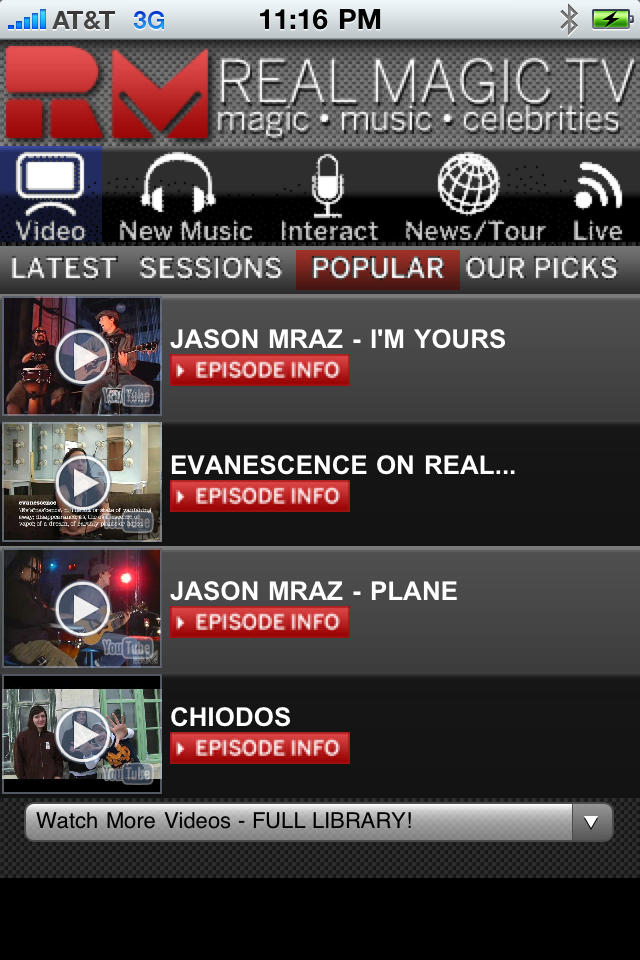
Task: Play the Evanescence video thumbnail
Action: 82,482
